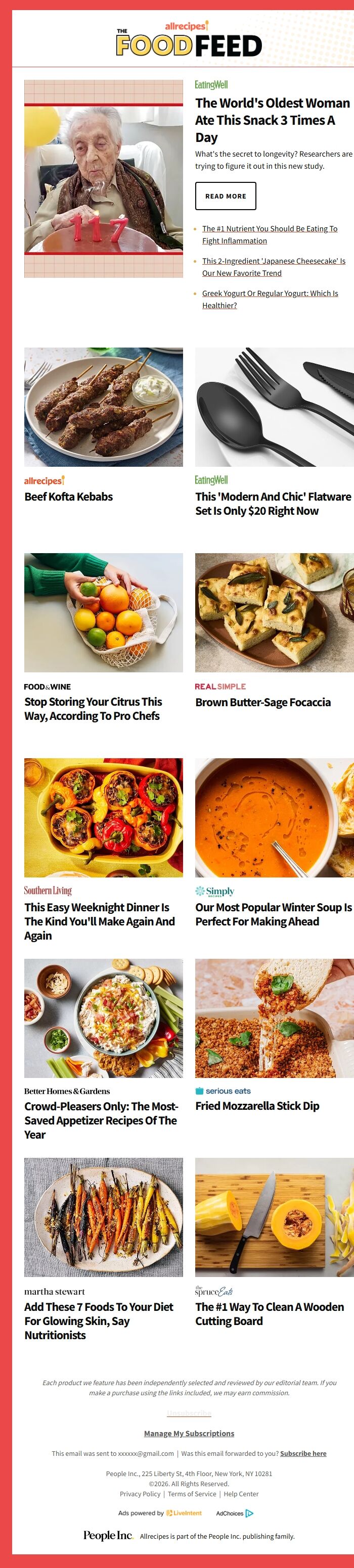
Task: Open Clean a Wooden Cutting Board article
Action: (x=269, y=1313)
